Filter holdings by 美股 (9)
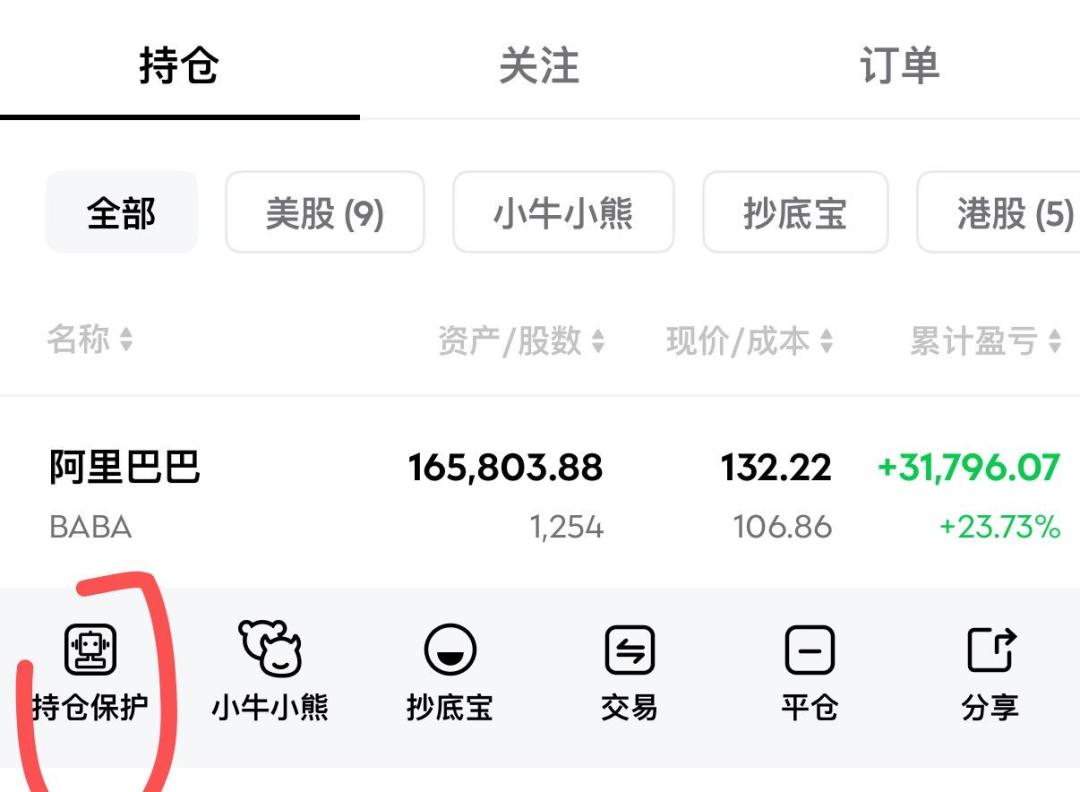 point(325,213)
